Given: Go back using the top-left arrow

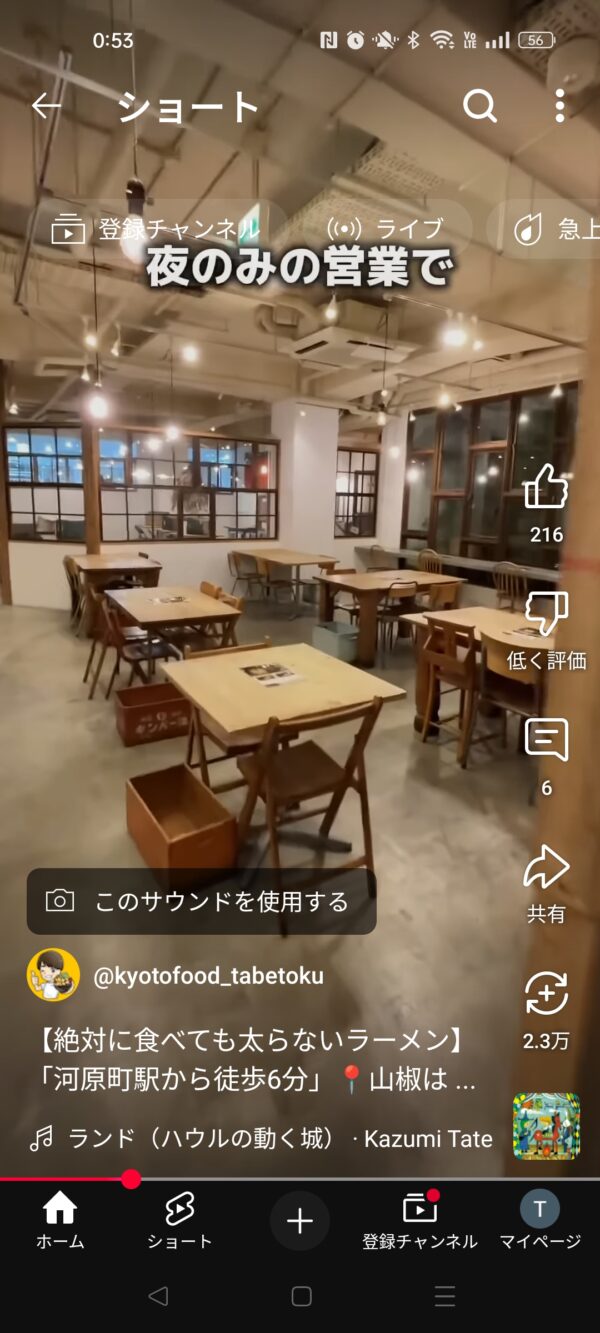Looking at the screenshot, I should pyautogui.click(x=46, y=106).
